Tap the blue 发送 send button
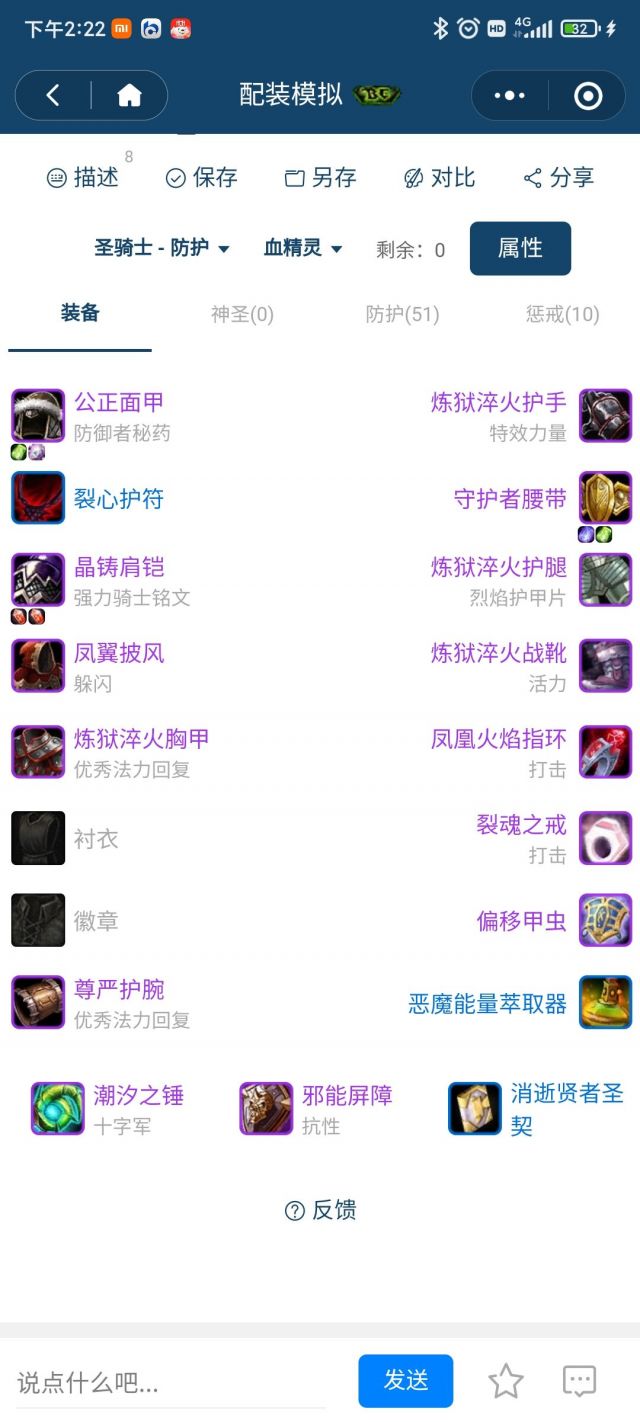The height and width of the screenshot is (1422, 640). pyautogui.click(x=405, y=1381)
